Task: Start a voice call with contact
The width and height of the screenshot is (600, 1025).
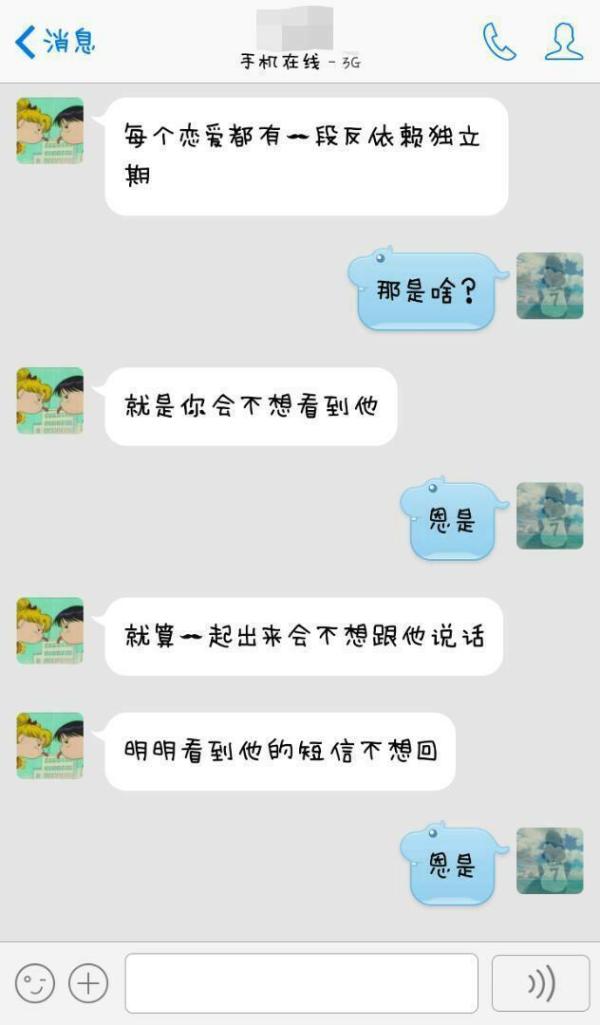Action: (x=499, y=41)
